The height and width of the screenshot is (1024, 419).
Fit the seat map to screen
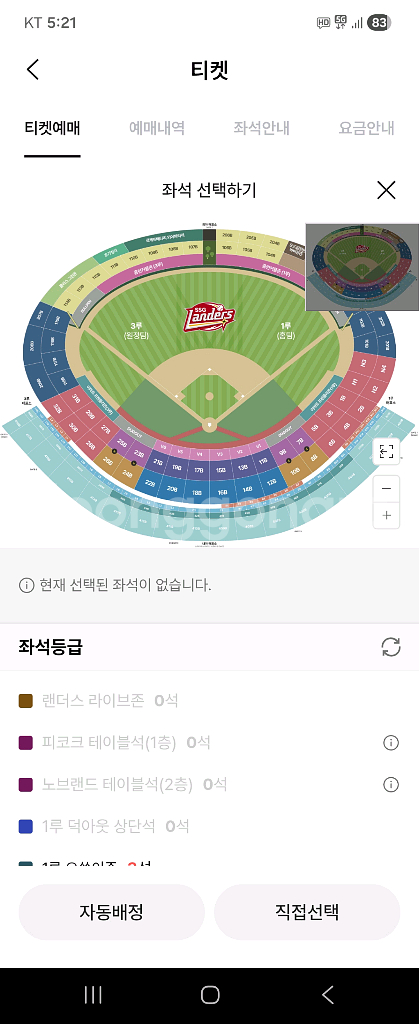[x=386, y=451]
